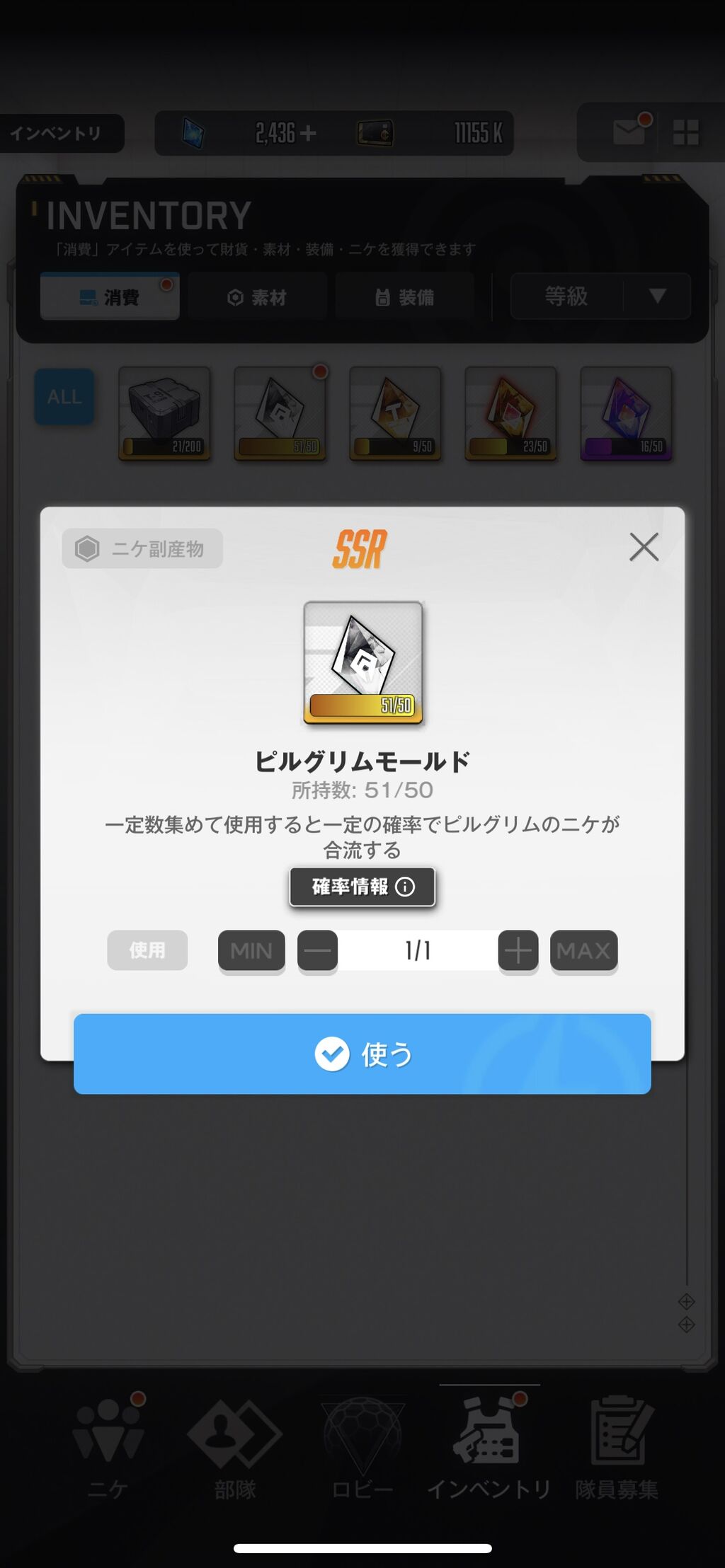Viewport: 725px width, 1568px height.
Task: Tap the plus stepper to increase quantity
Action: pos(518,950)
